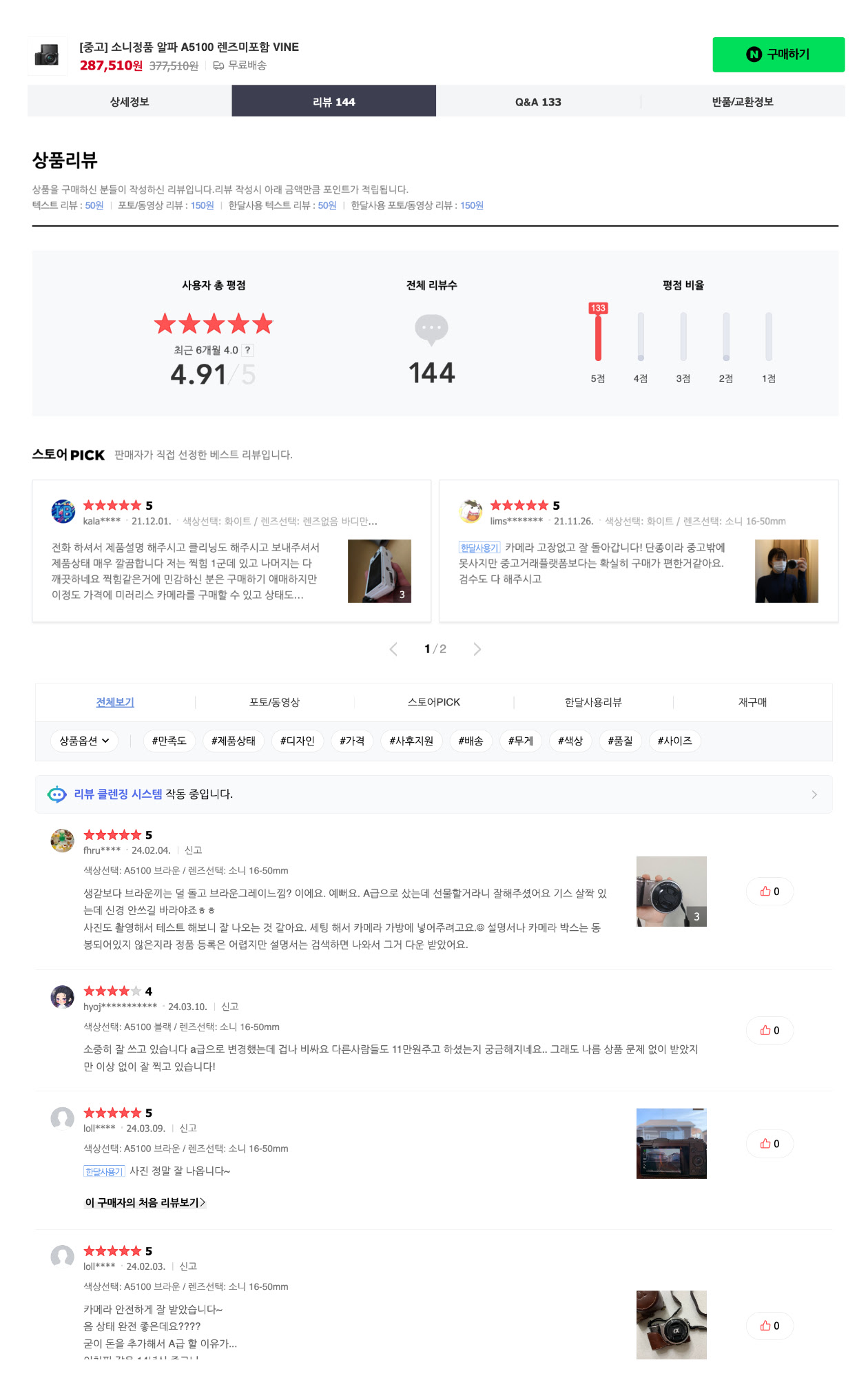Viewport: 868px width, 1378px height.
Task: Switch to the Q&A 133 tab
Action: (538, 101)
